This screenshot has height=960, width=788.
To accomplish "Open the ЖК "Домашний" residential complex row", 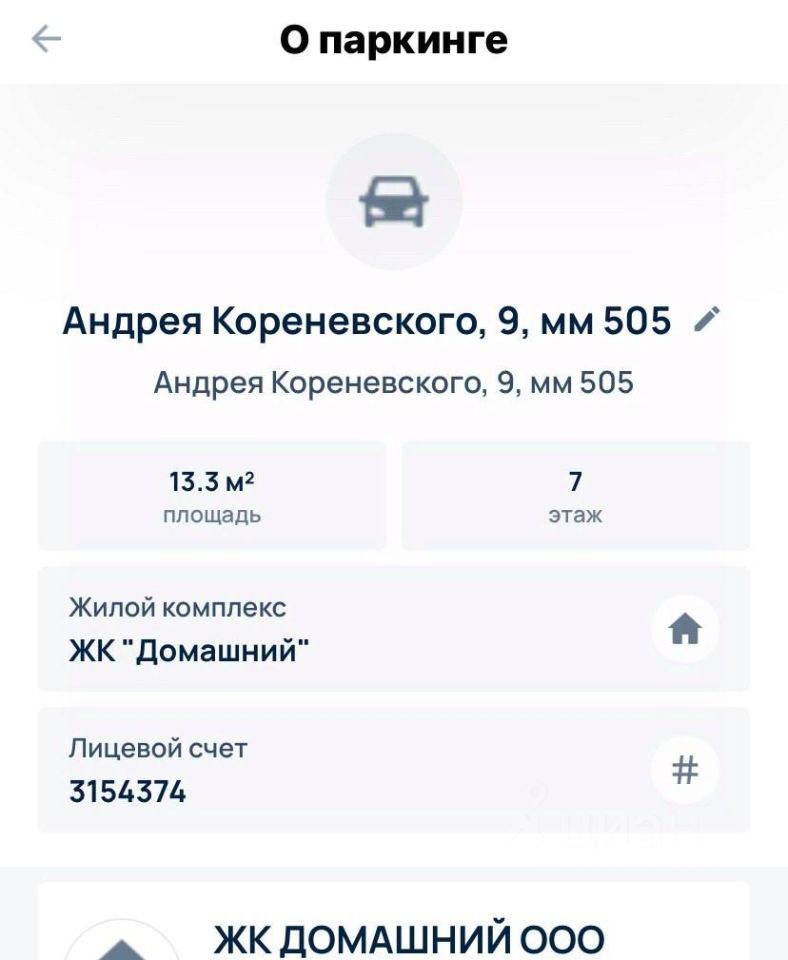I will [x=393, y=629].
